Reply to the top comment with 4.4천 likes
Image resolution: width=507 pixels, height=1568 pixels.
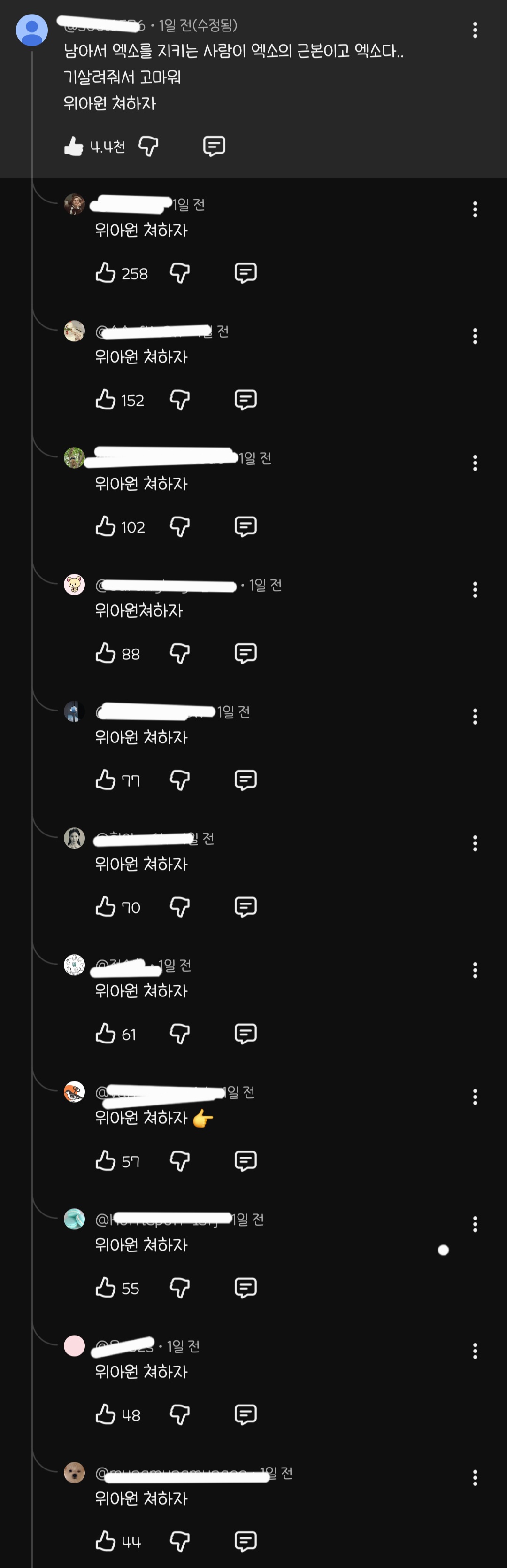pos(214,146)
